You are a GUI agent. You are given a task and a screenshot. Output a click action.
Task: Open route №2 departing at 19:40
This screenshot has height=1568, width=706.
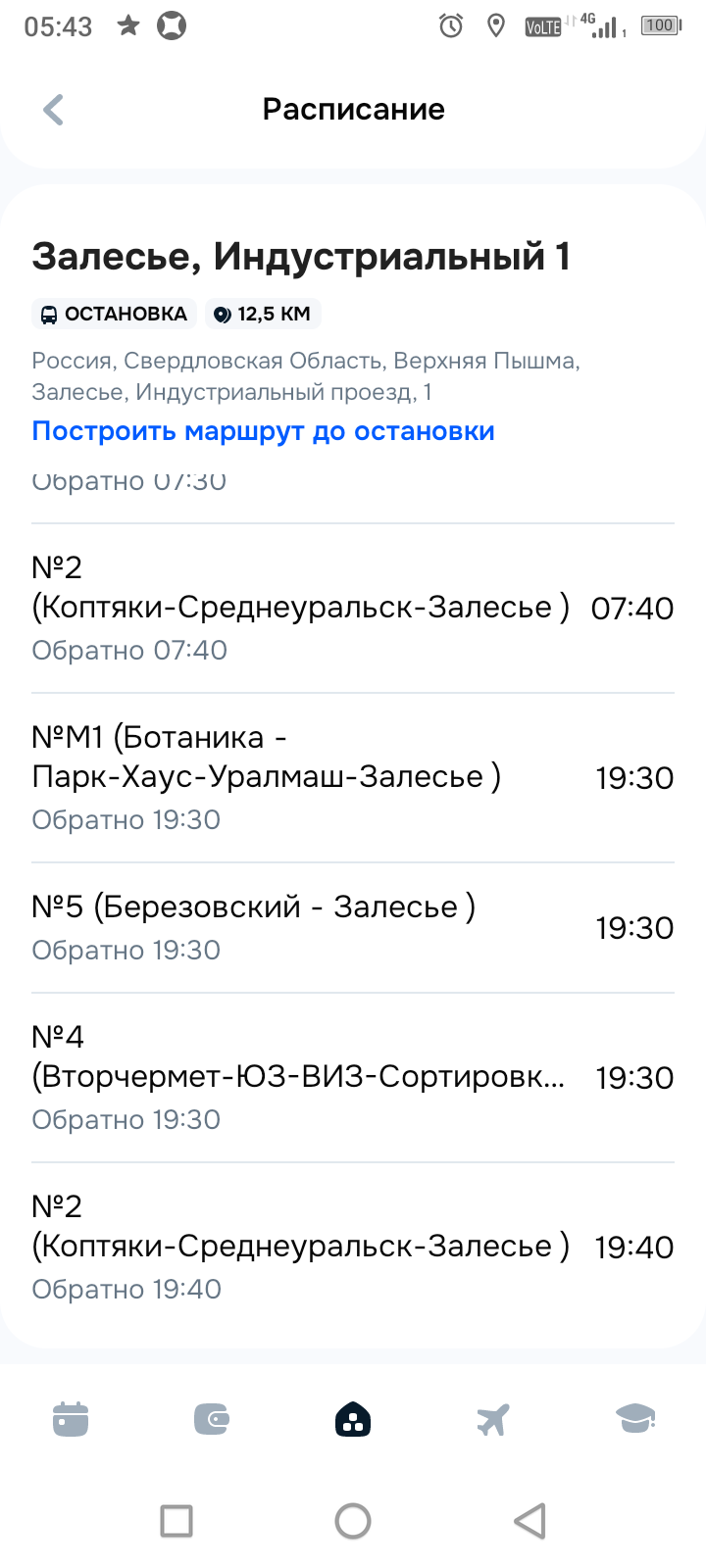[353, 1247]
